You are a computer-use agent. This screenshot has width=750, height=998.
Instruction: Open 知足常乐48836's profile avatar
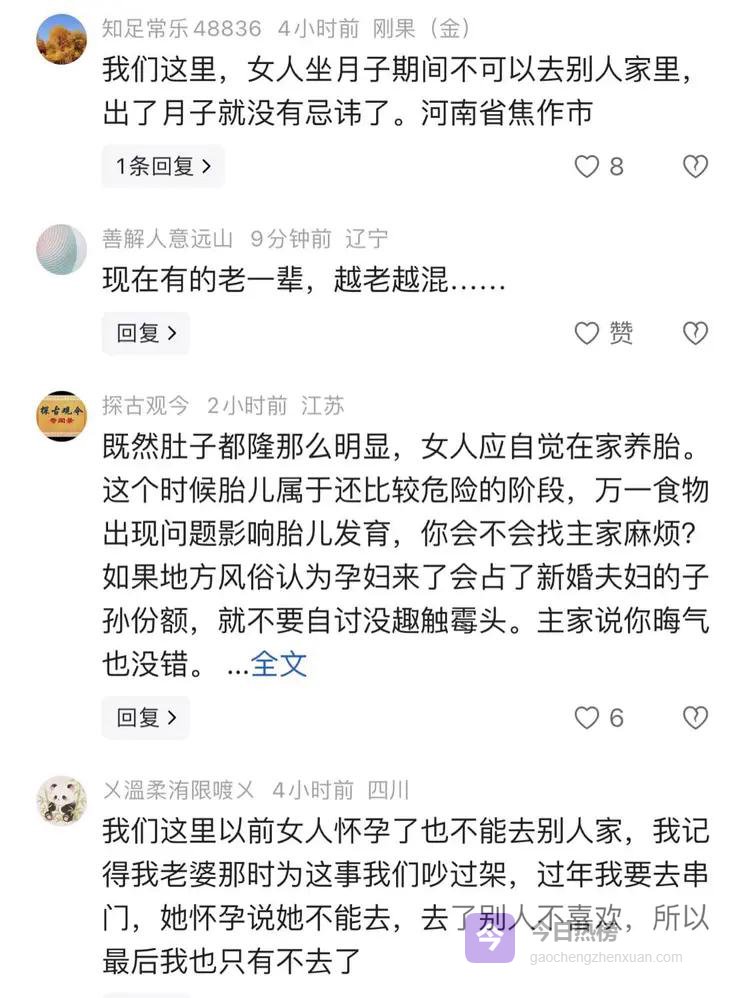pyautogui.click(x=62, y=40)
